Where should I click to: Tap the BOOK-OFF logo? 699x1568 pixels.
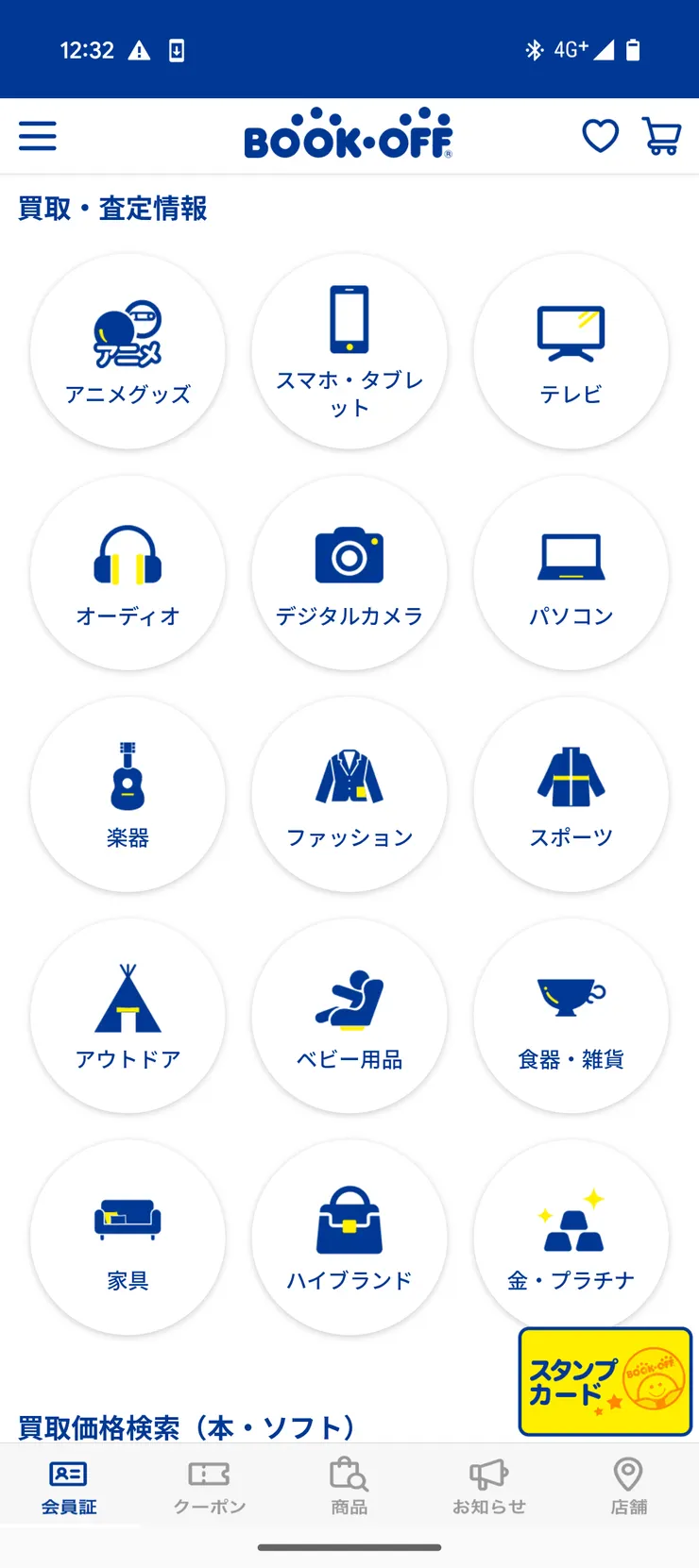point(349,137)
